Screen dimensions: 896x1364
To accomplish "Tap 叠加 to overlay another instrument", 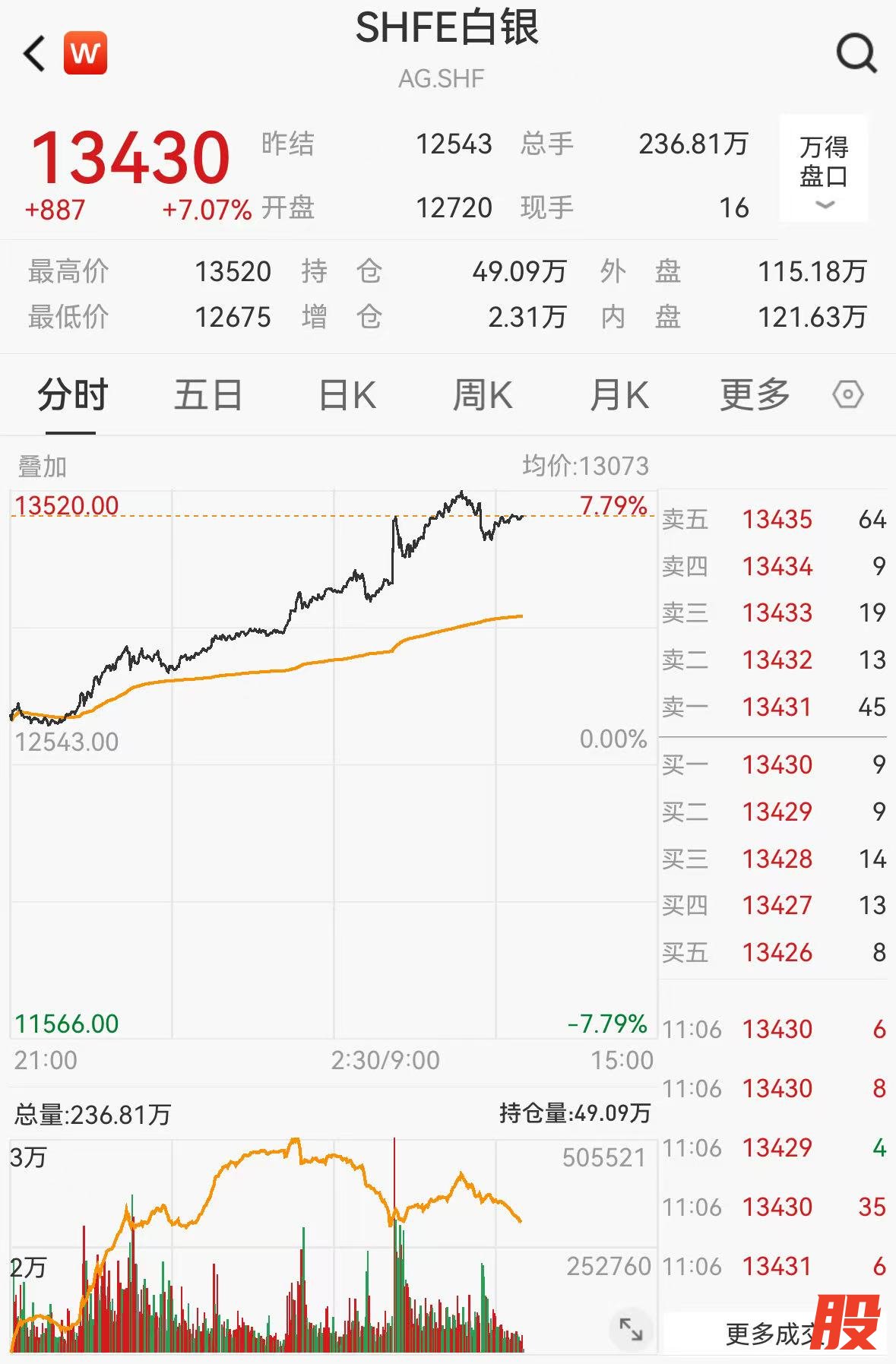I will (43, 467).
